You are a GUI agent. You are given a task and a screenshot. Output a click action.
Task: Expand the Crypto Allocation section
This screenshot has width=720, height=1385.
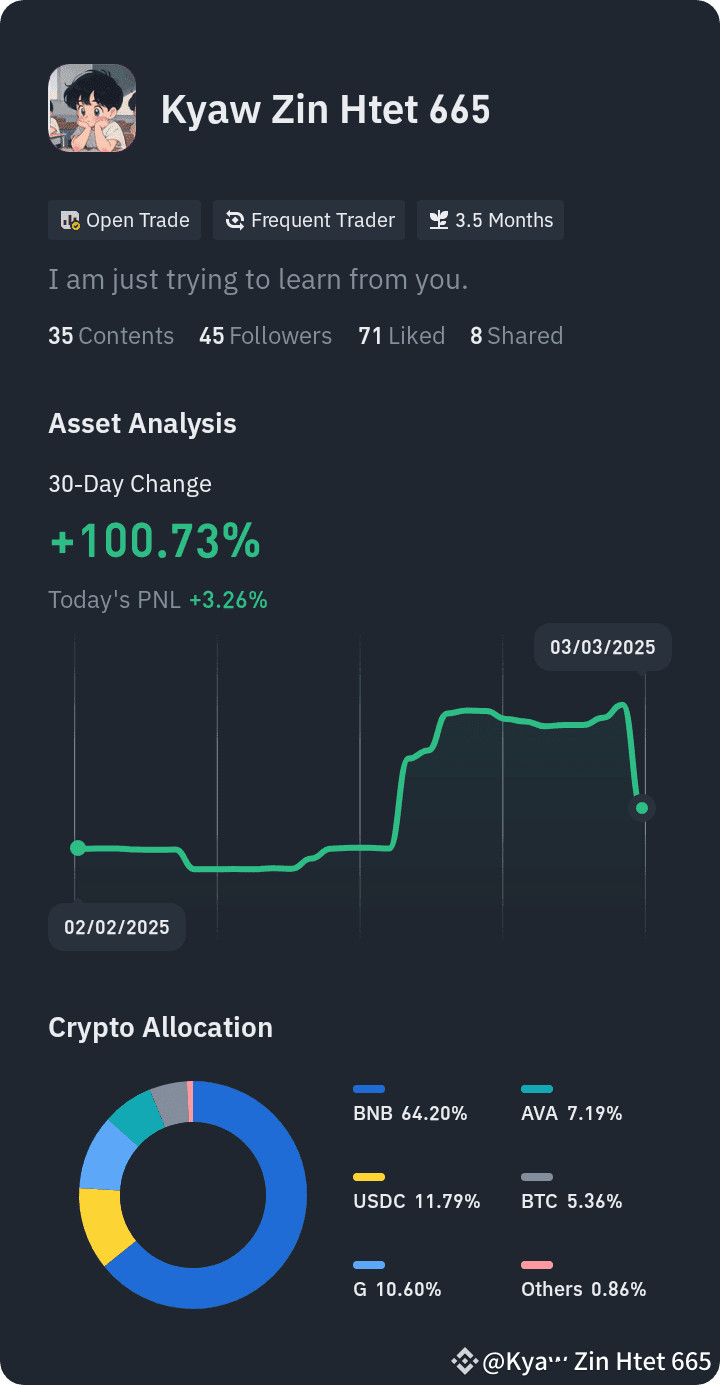[x=160, y=1027]
